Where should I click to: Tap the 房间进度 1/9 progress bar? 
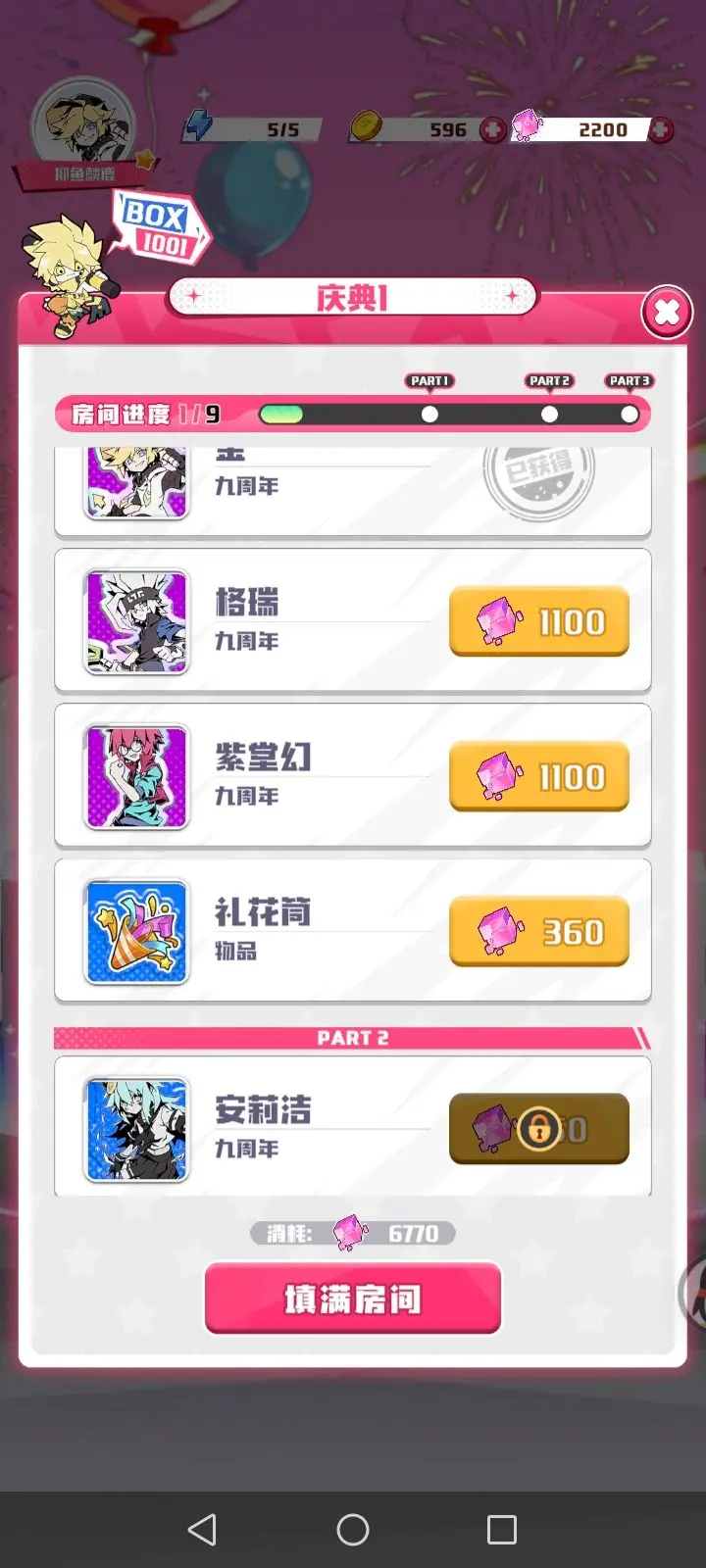pyautogui.click(x=353, y=414)
